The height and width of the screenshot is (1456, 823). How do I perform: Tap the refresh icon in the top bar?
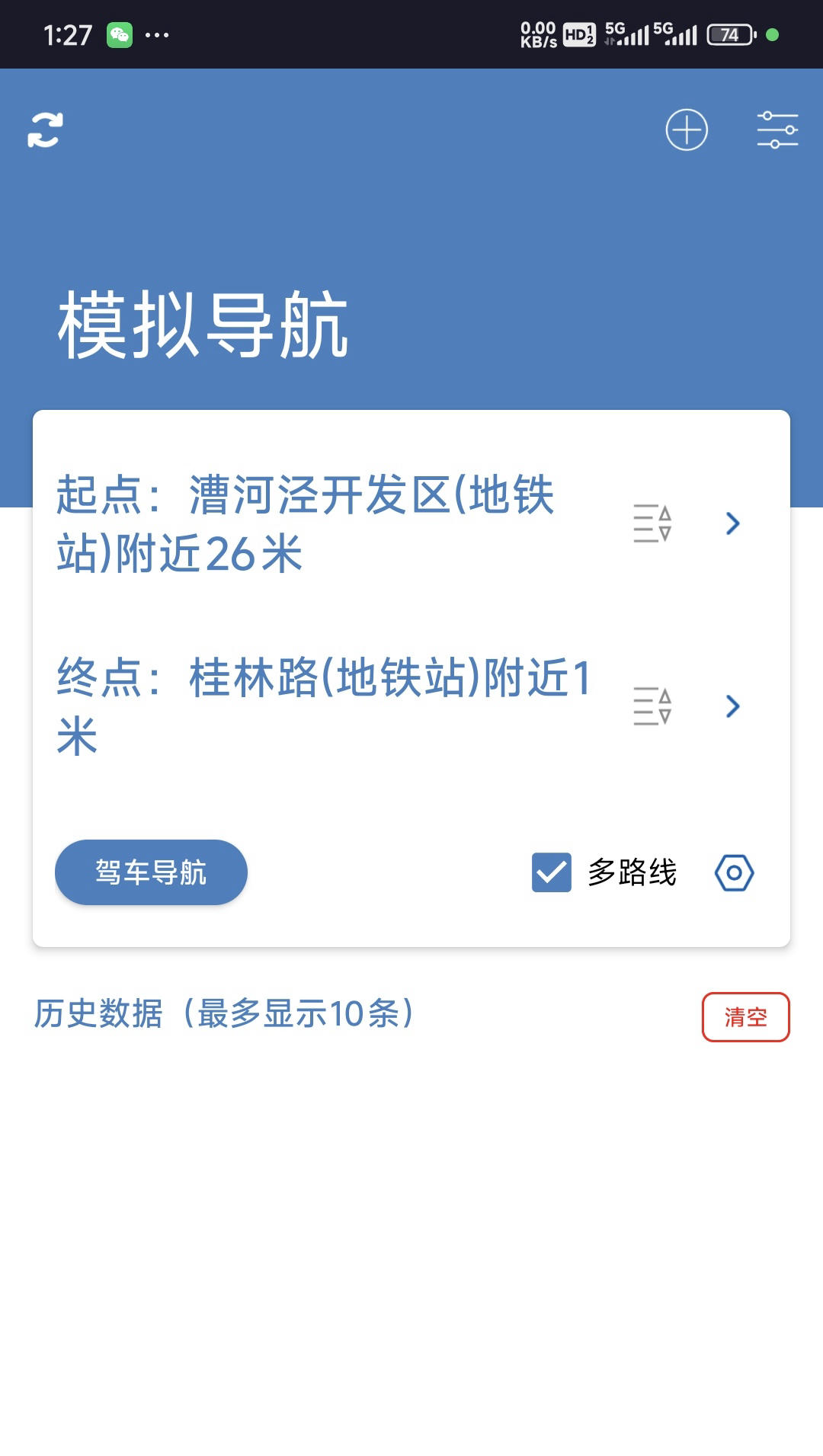(45, 130)
